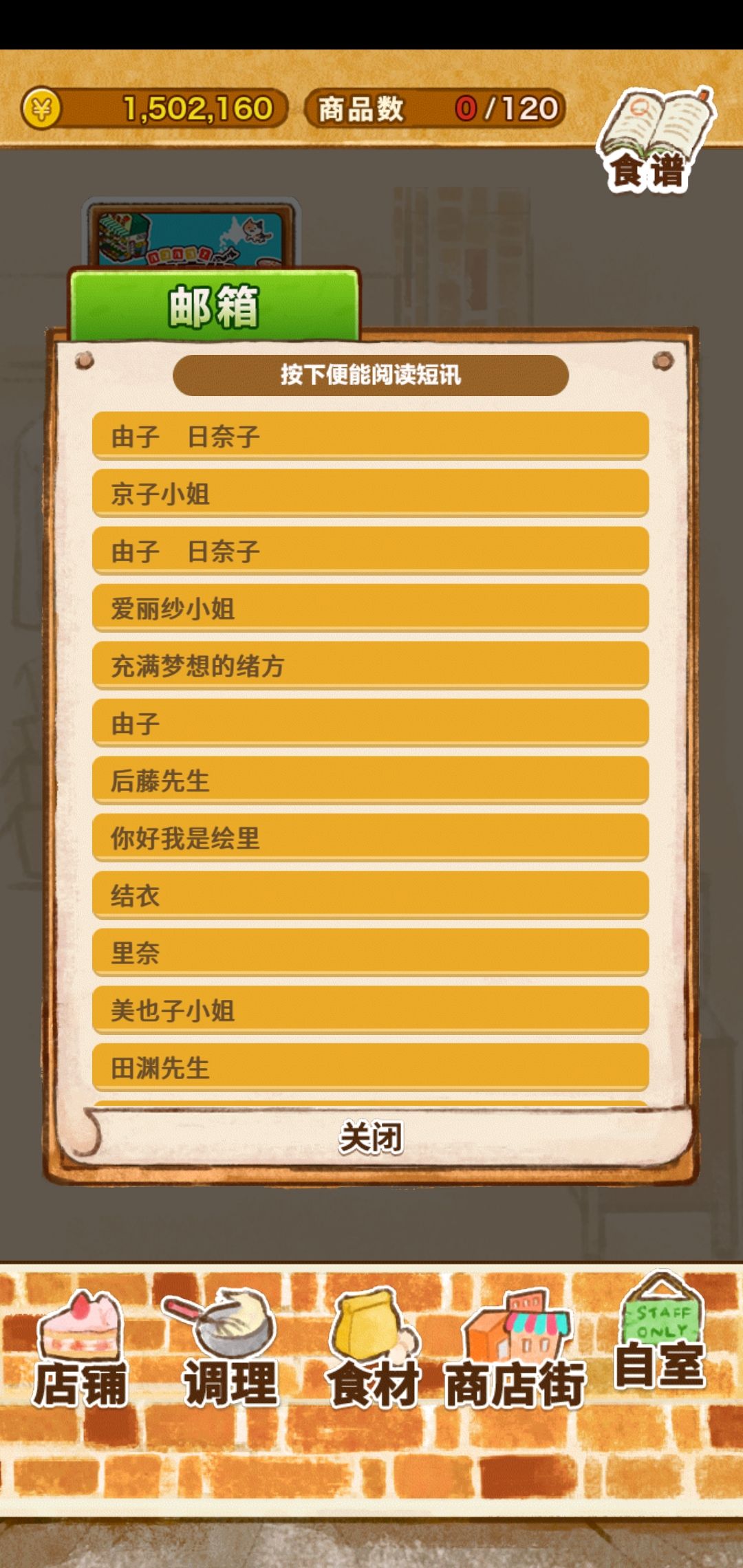Open the message from 京子小姐
This screenshot has width=743, height=1568.
pyautogui.click(x=371, y=494)
